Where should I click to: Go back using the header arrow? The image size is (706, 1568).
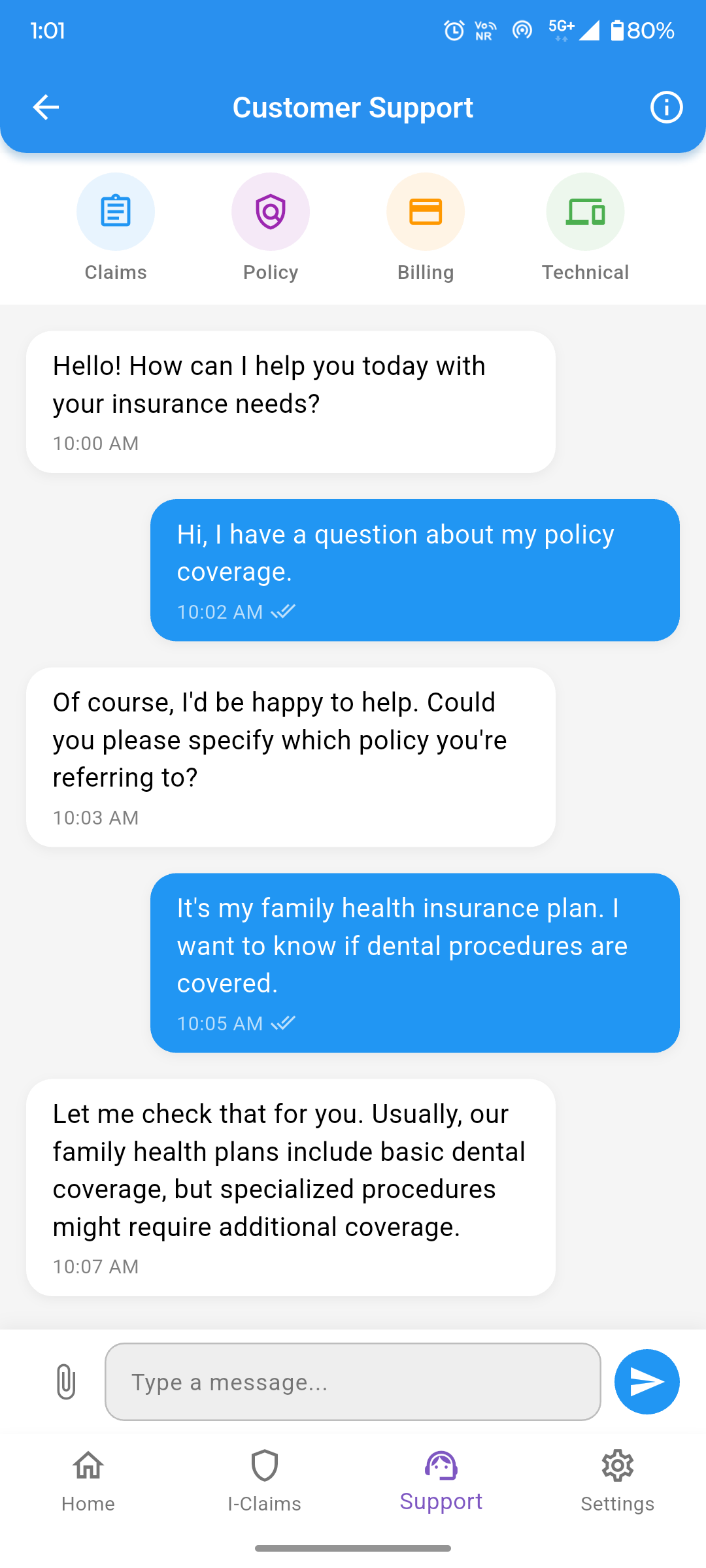[46, 107]
